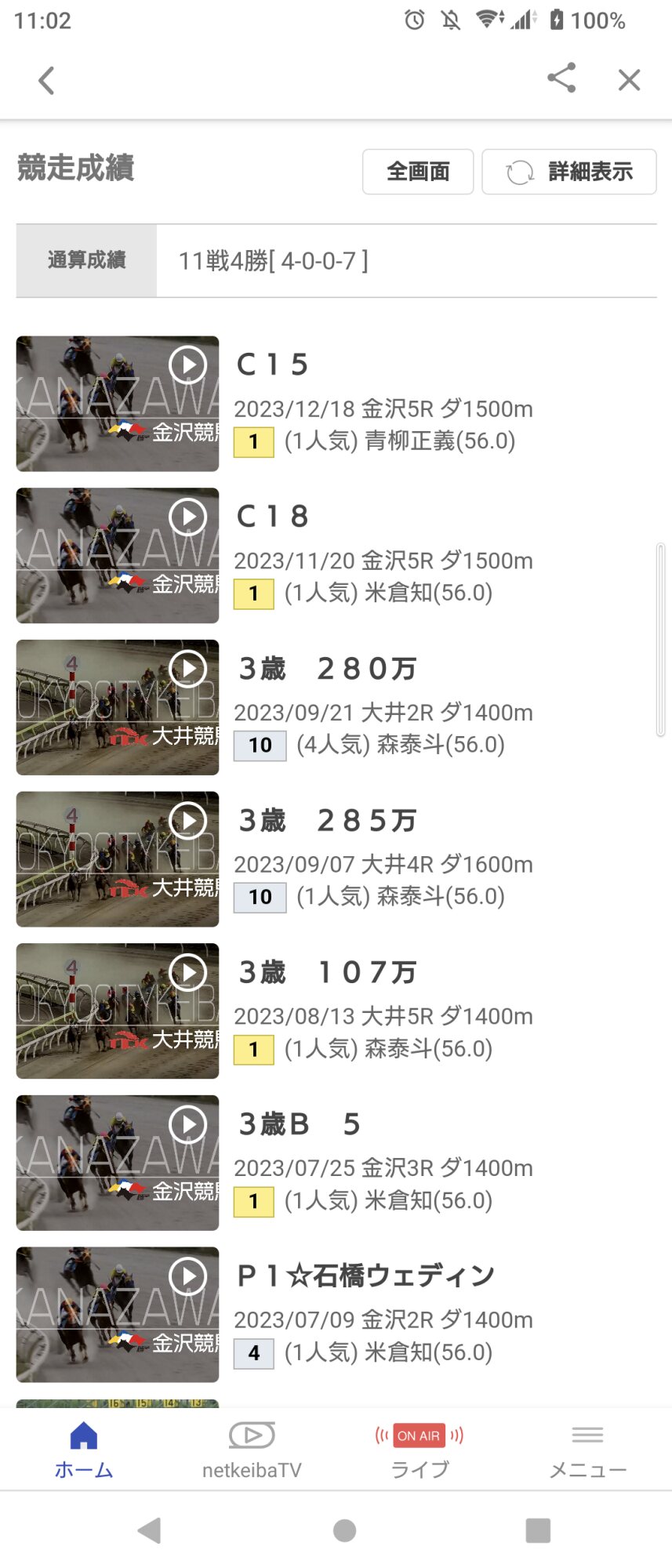Tap the 全画面 fullscreen button
The height and width of the screenshot is (1568, 672).
tap(417, 171)
